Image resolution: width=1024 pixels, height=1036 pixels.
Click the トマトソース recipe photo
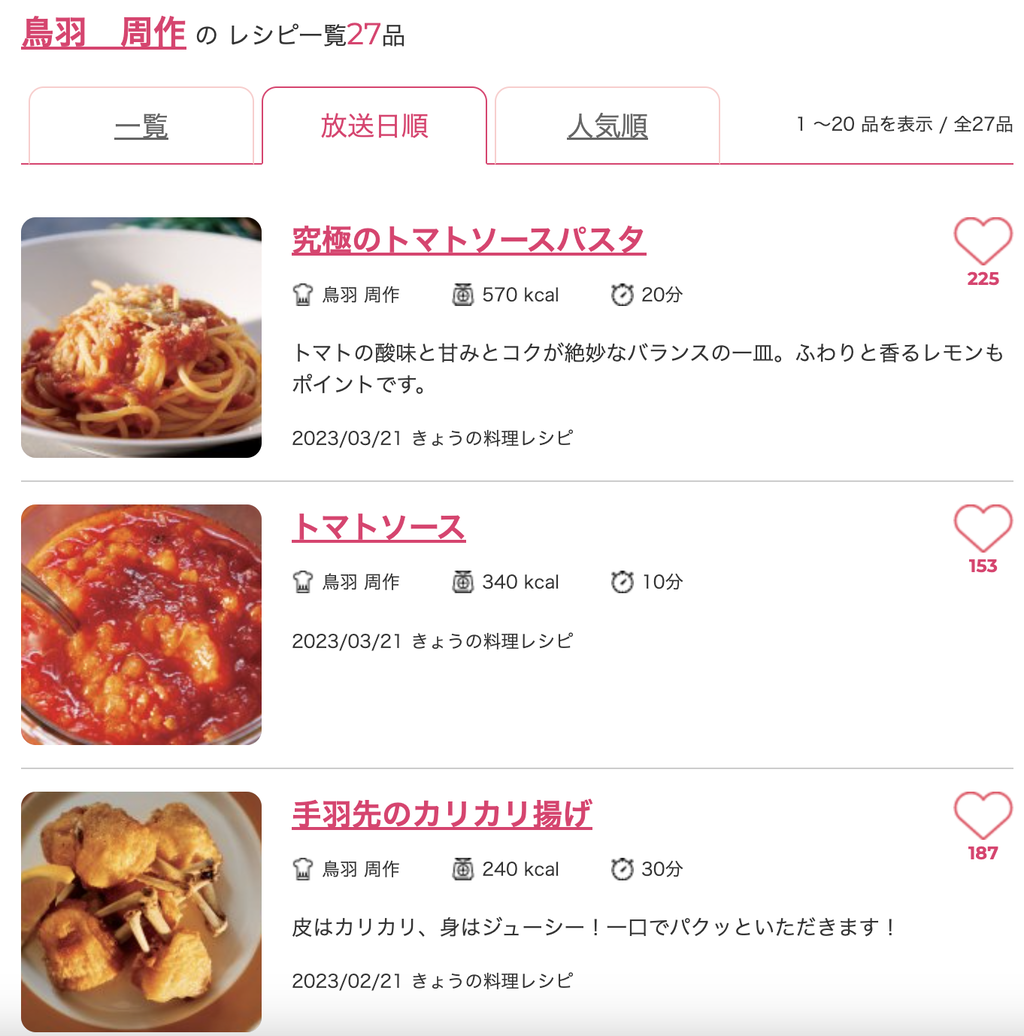click(141, 622)
